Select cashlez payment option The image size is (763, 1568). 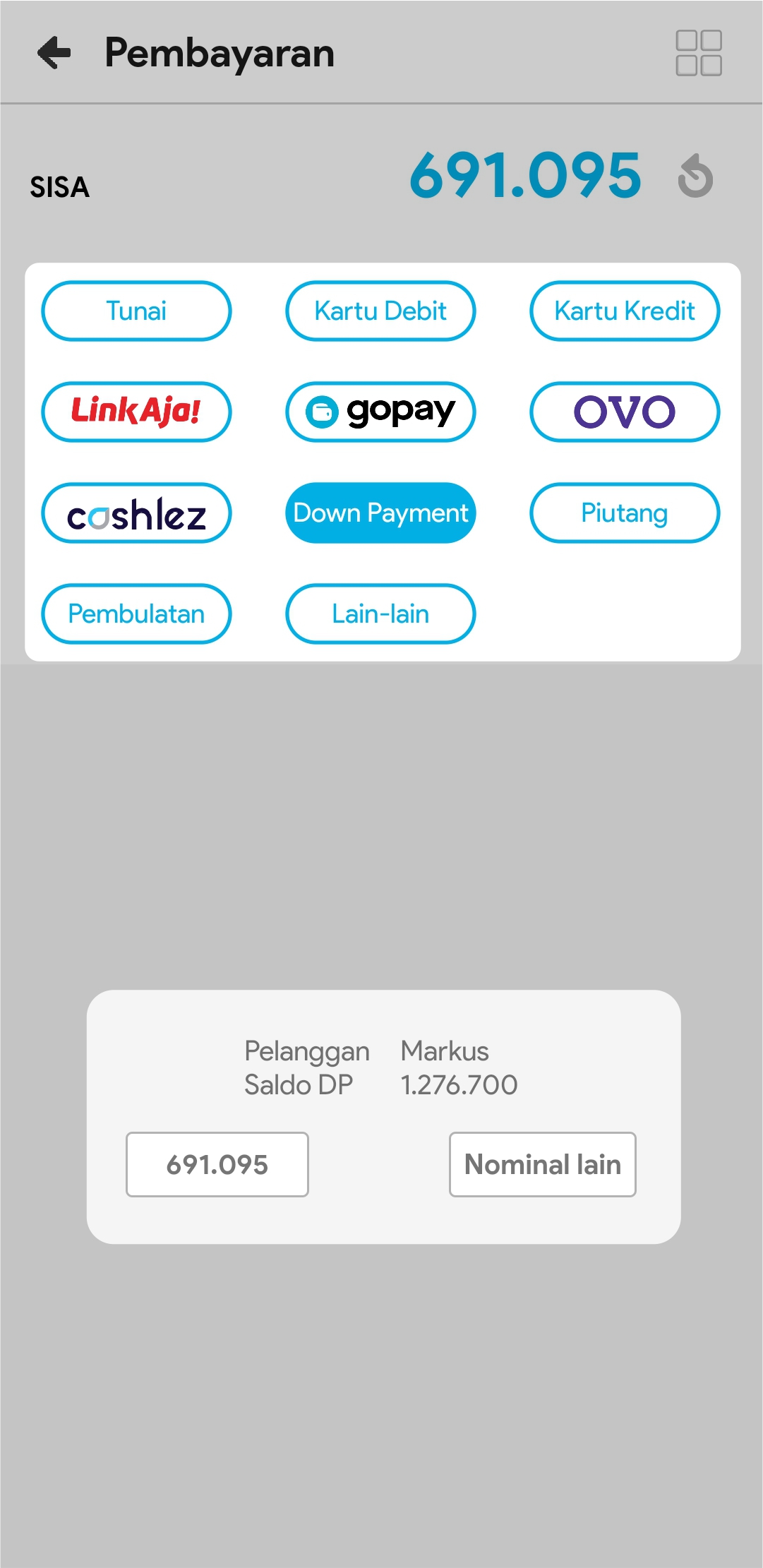136,513
